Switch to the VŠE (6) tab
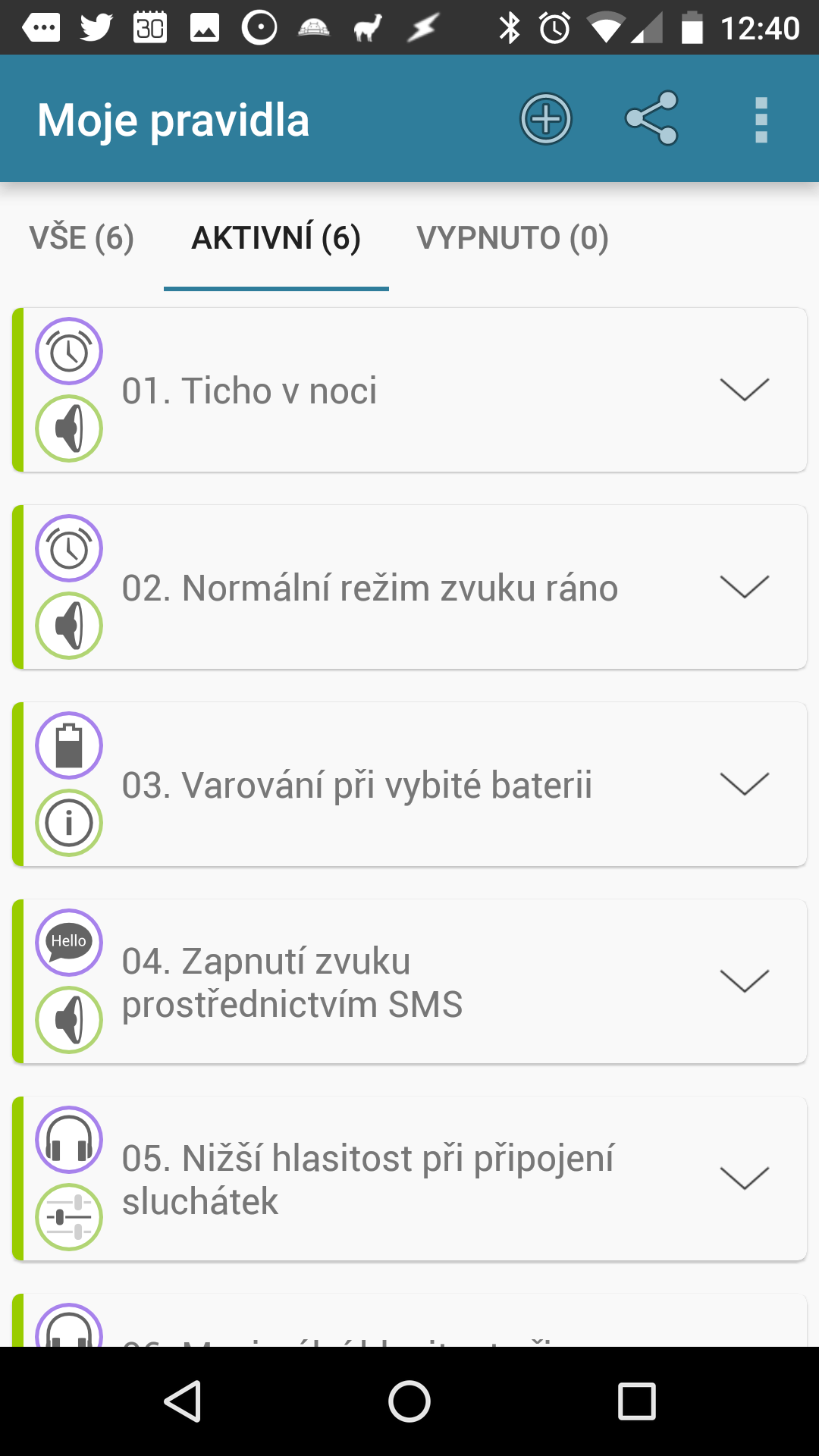 pyautogui.click(x=82, y=238)
